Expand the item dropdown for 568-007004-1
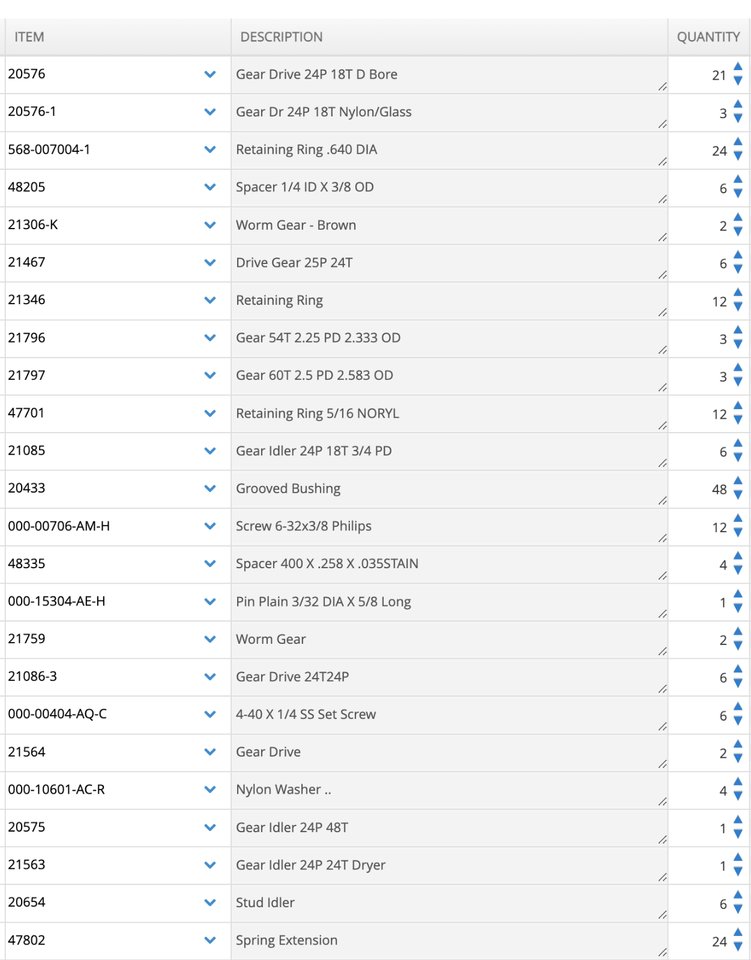This screenshot has width=751, height=960. tap(210, 150)
